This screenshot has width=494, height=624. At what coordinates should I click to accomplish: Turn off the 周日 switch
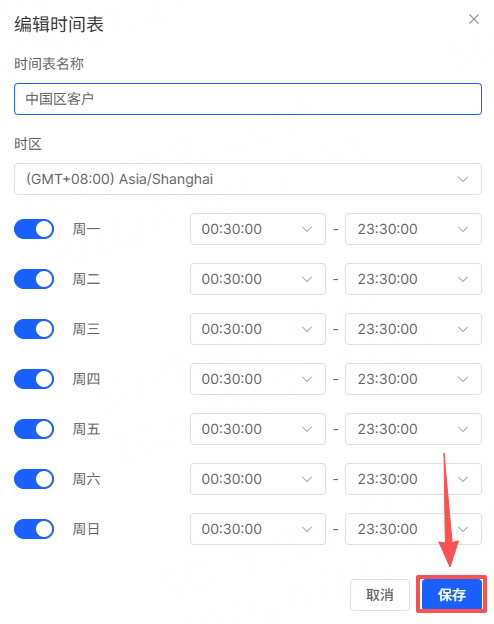pos(34,529)
